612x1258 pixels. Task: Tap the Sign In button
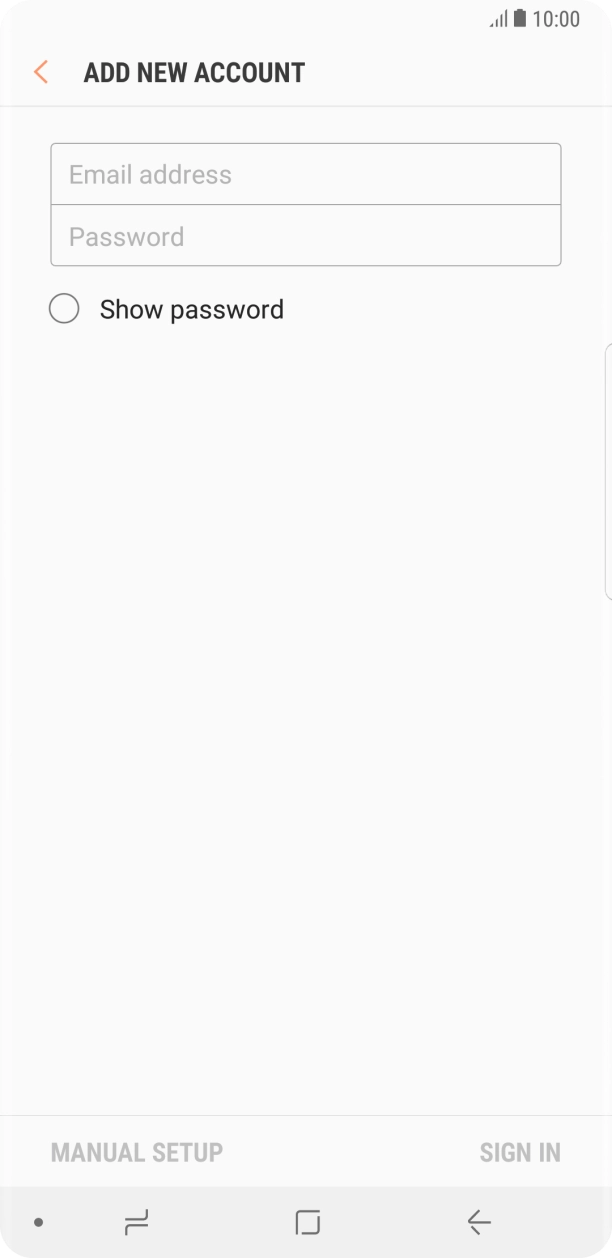(520, 1152)
